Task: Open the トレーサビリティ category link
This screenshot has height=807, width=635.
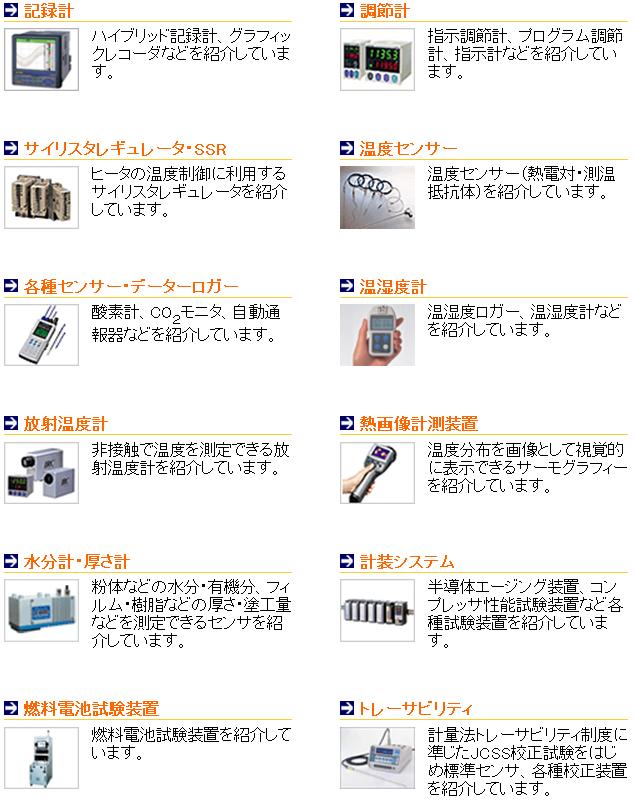Action: tap(415, 709)
